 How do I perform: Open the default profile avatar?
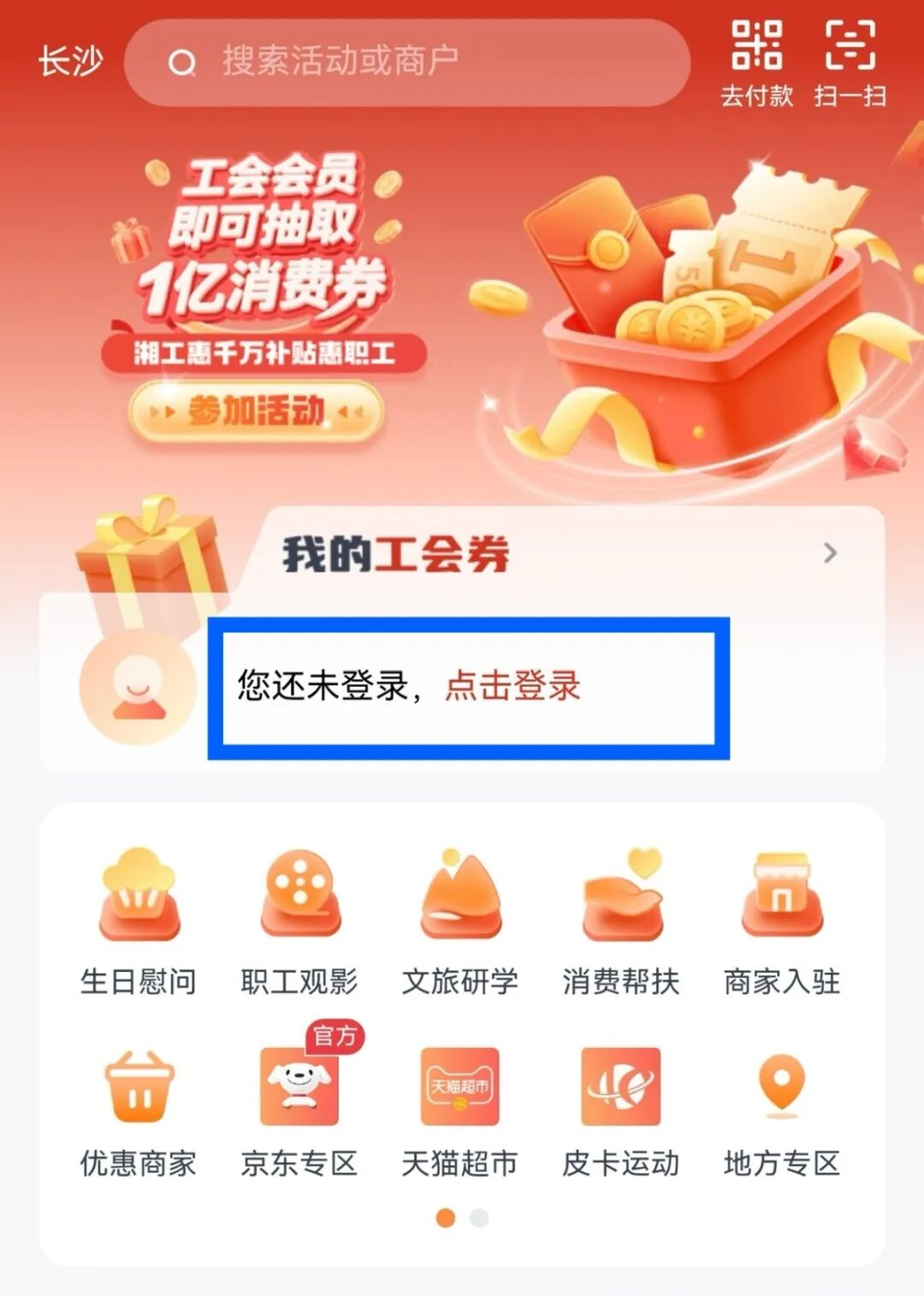tap(137, 687)
